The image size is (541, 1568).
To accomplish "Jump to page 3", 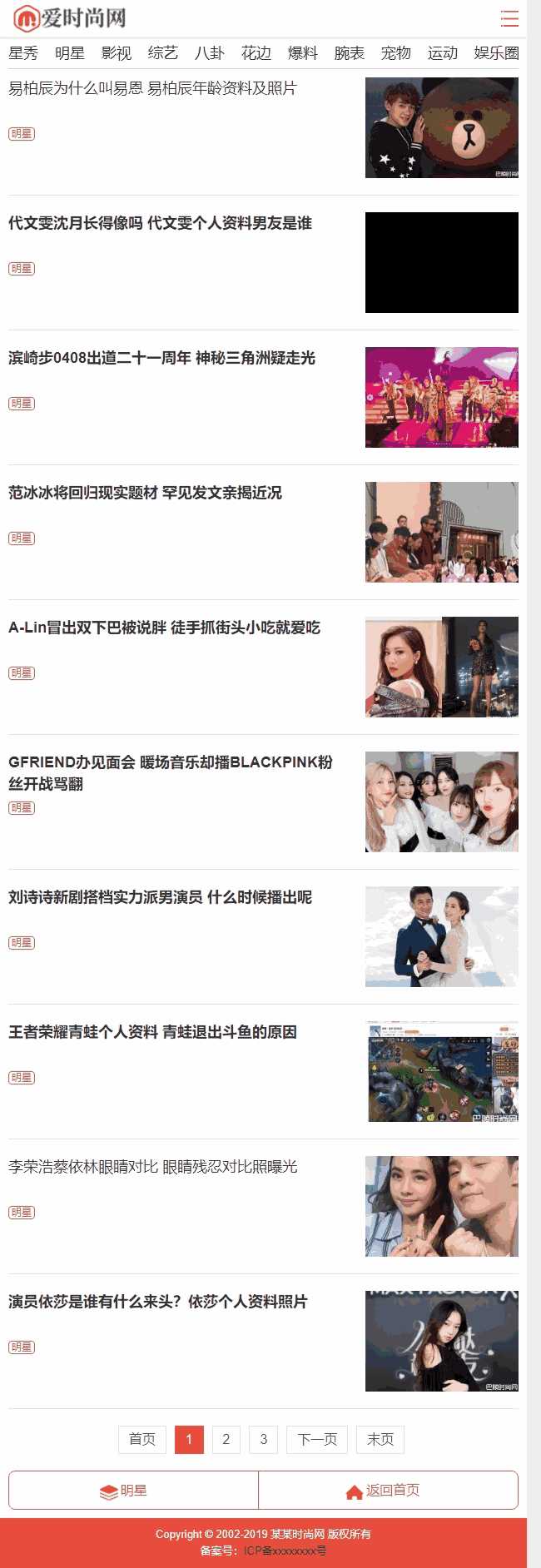I will [263, 1439].
